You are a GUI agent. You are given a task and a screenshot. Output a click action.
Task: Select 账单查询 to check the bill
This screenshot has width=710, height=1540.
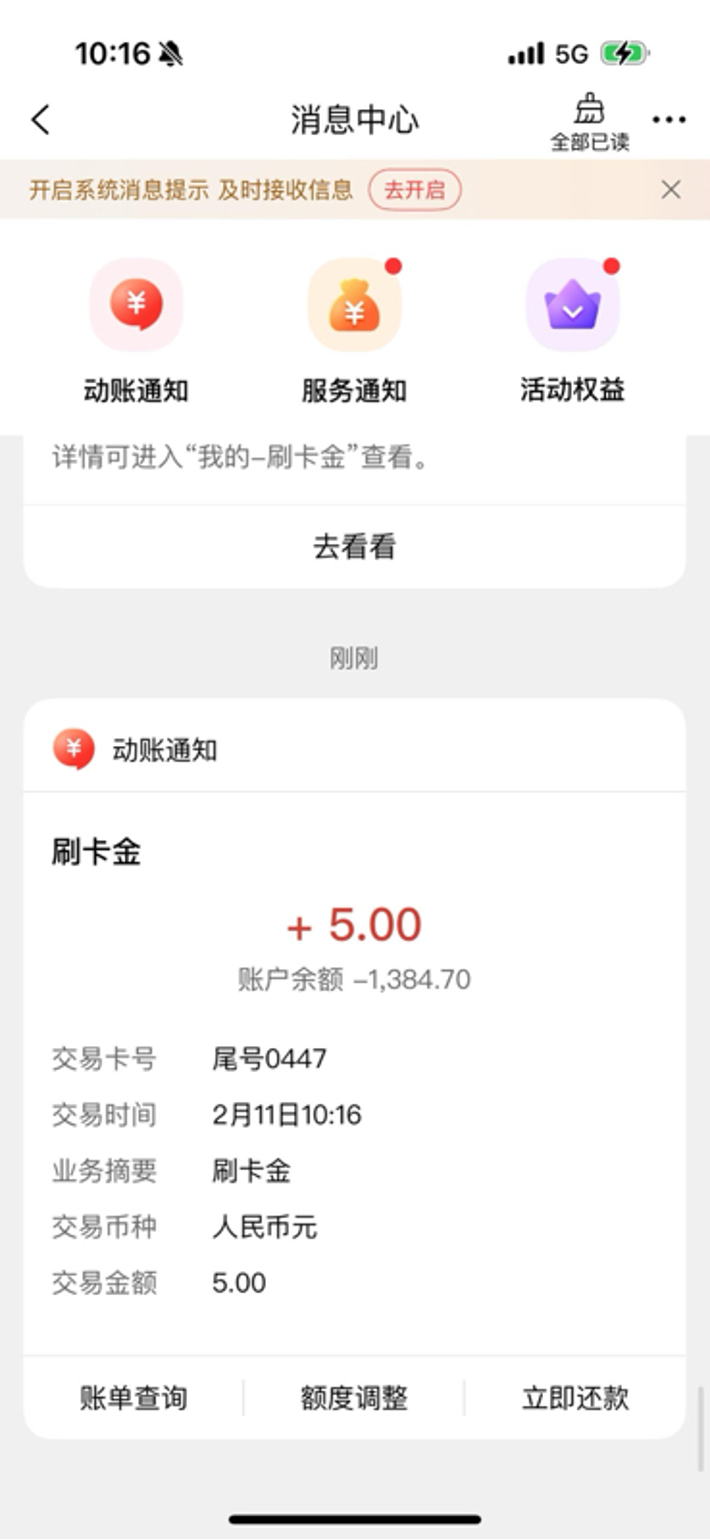pyautogui.click(x=134, y=1398)
